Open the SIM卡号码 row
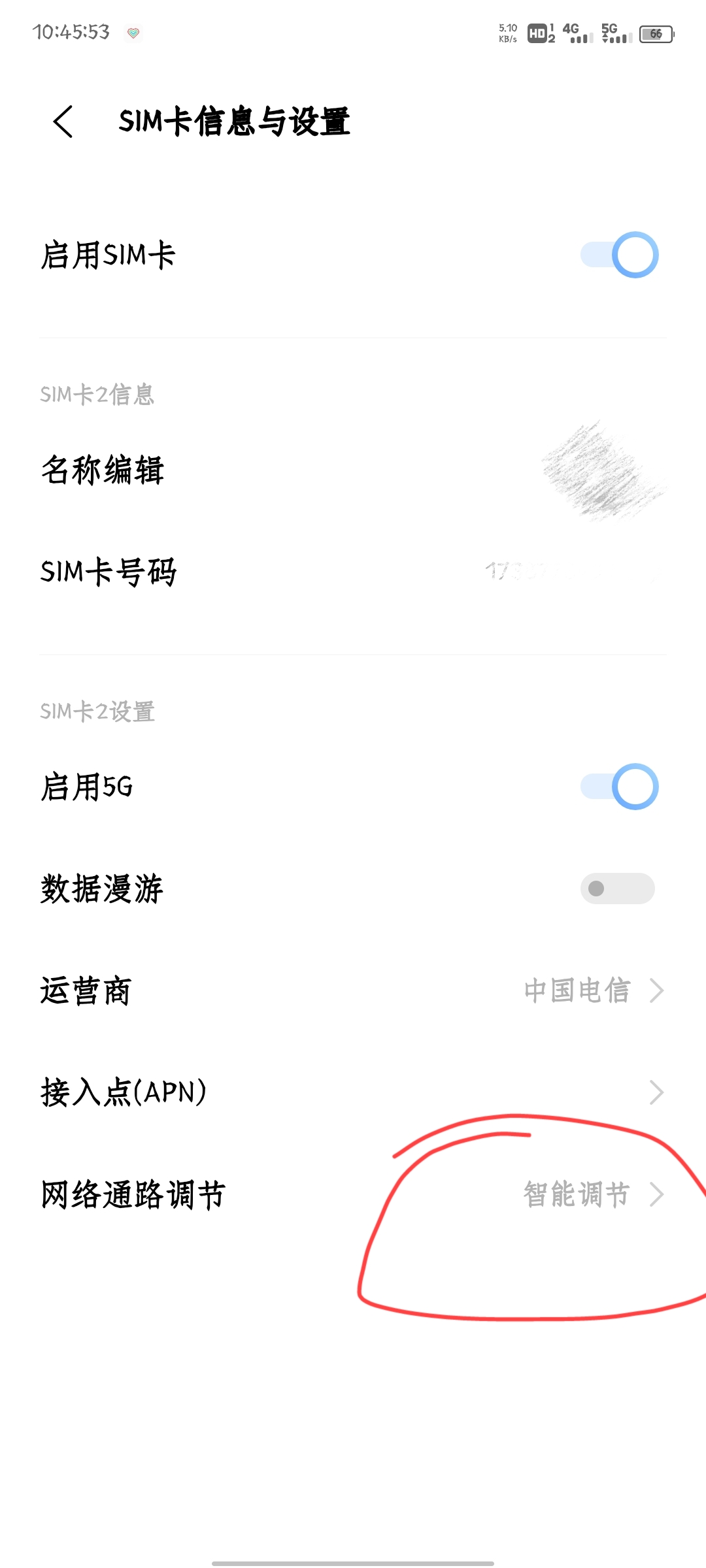 click(x=353, y=572)
